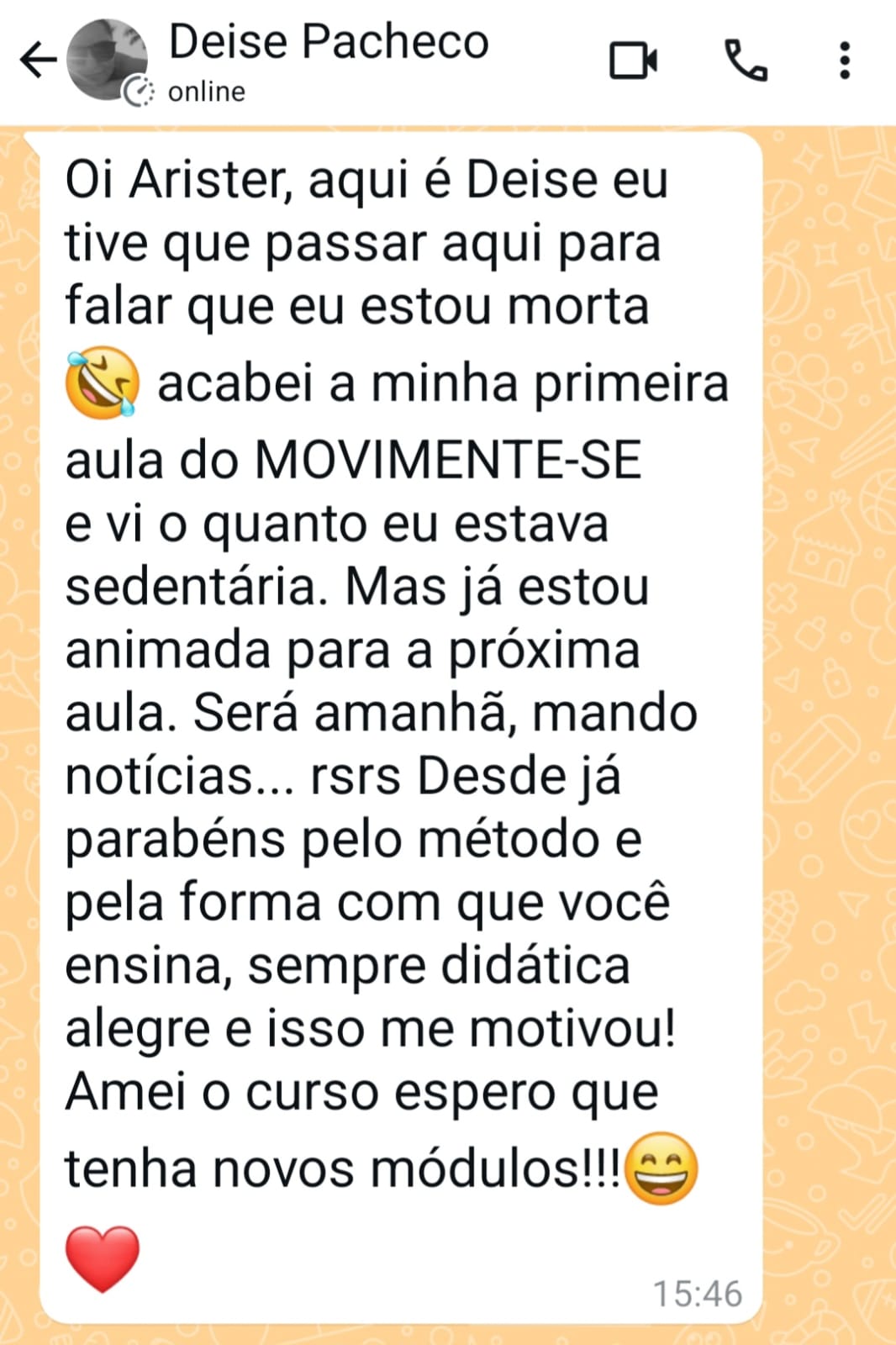Start a voice call with Deise
896x1345 pixels.
click(746, 61)
